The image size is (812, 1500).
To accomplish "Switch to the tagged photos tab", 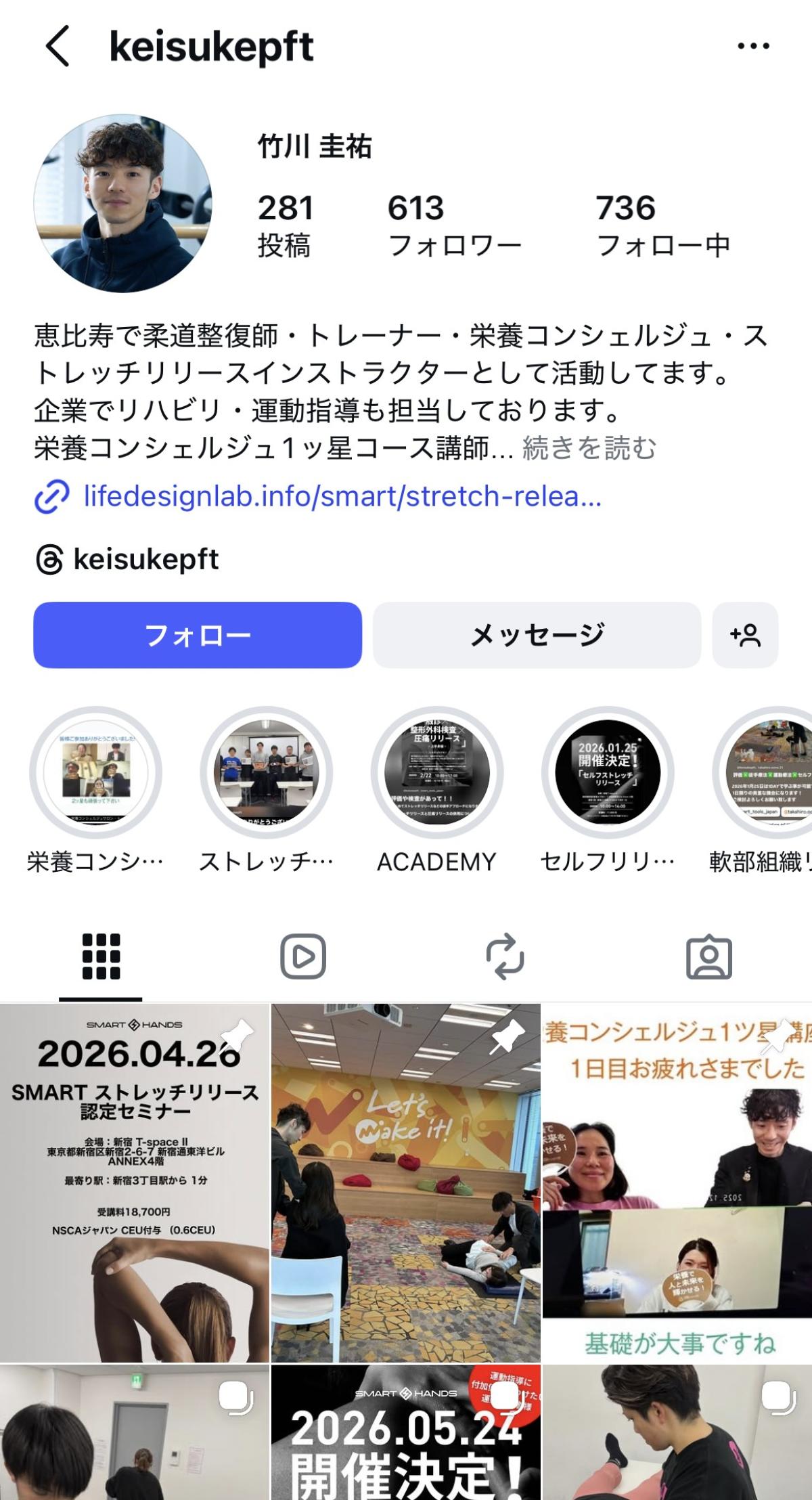I will point(708,957).
